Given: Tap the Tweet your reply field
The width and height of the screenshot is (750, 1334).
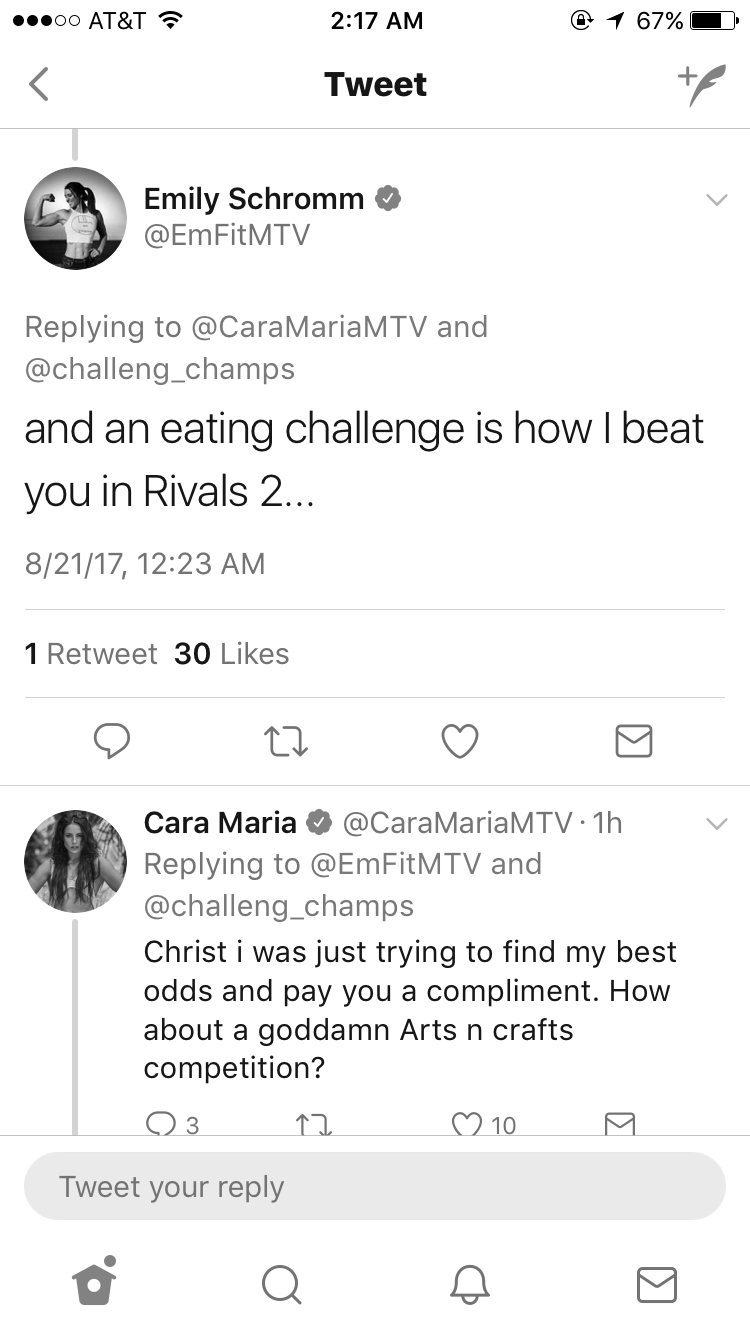Looking at the screenshot, I should 375,1186.
